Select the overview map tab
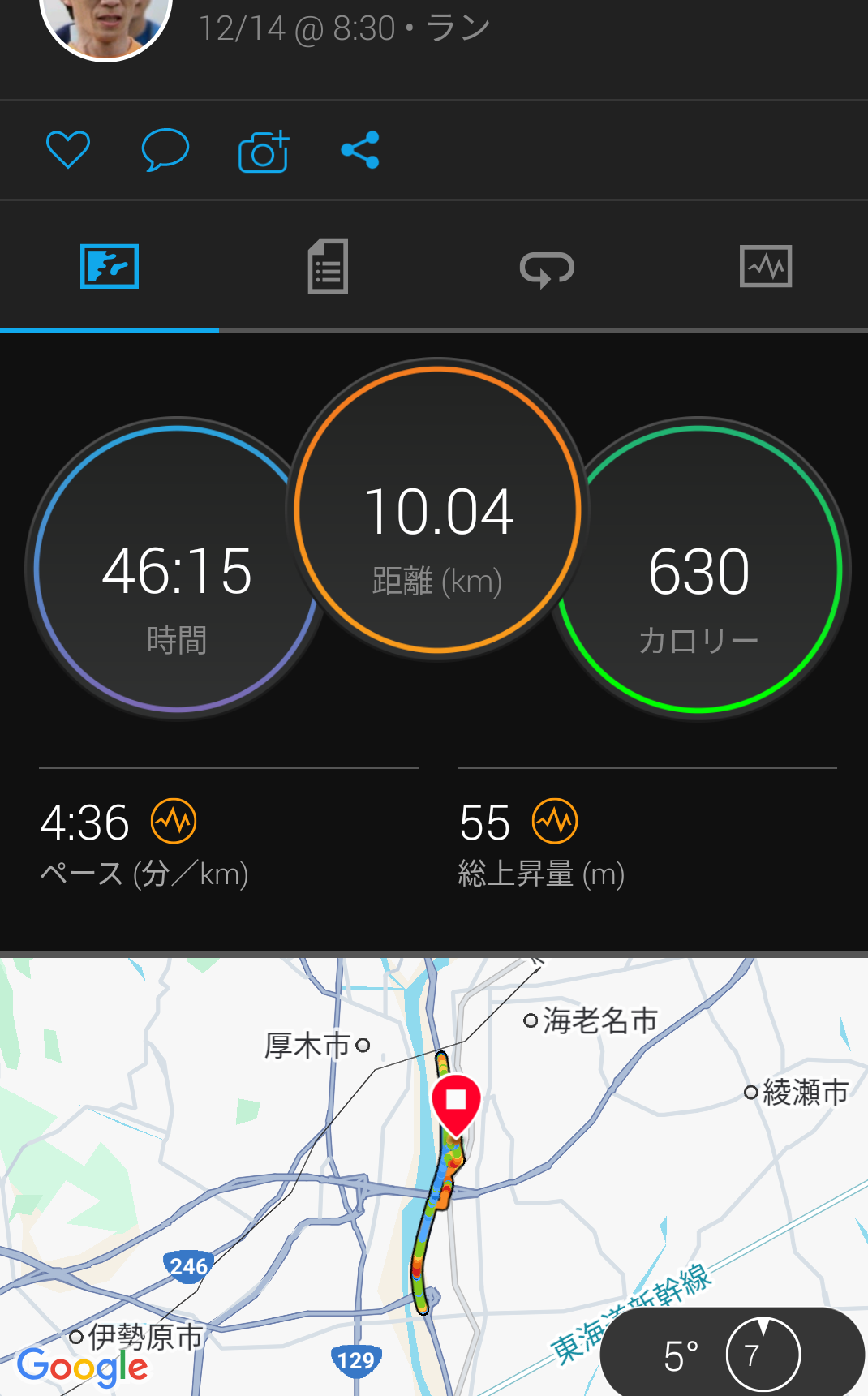Screen dimensions: 868x1396 [110, 266]
